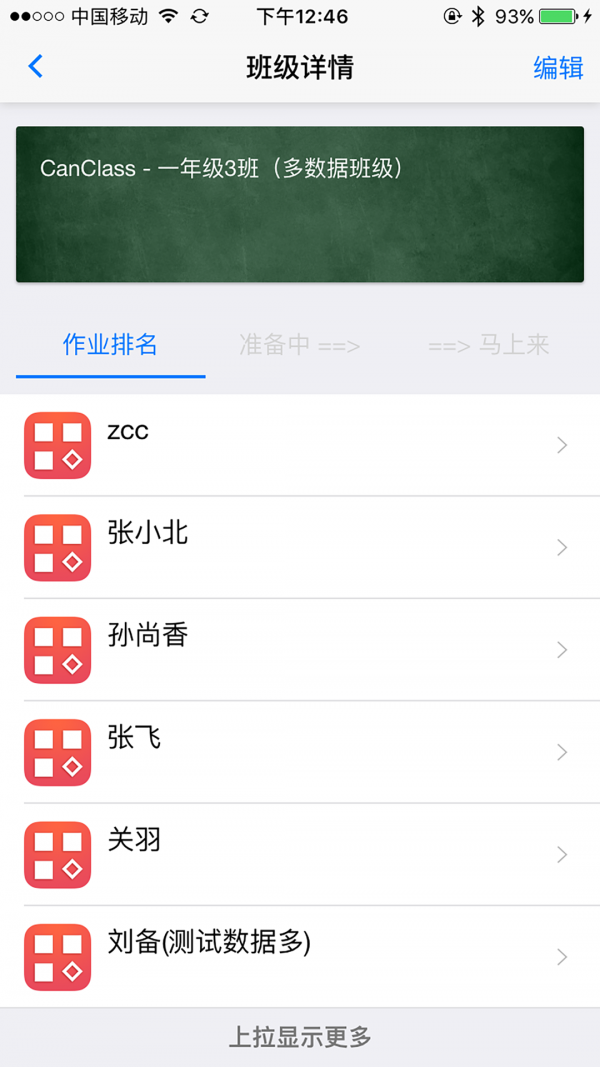Select the 作业排名 tab

(x=110, y=346)
